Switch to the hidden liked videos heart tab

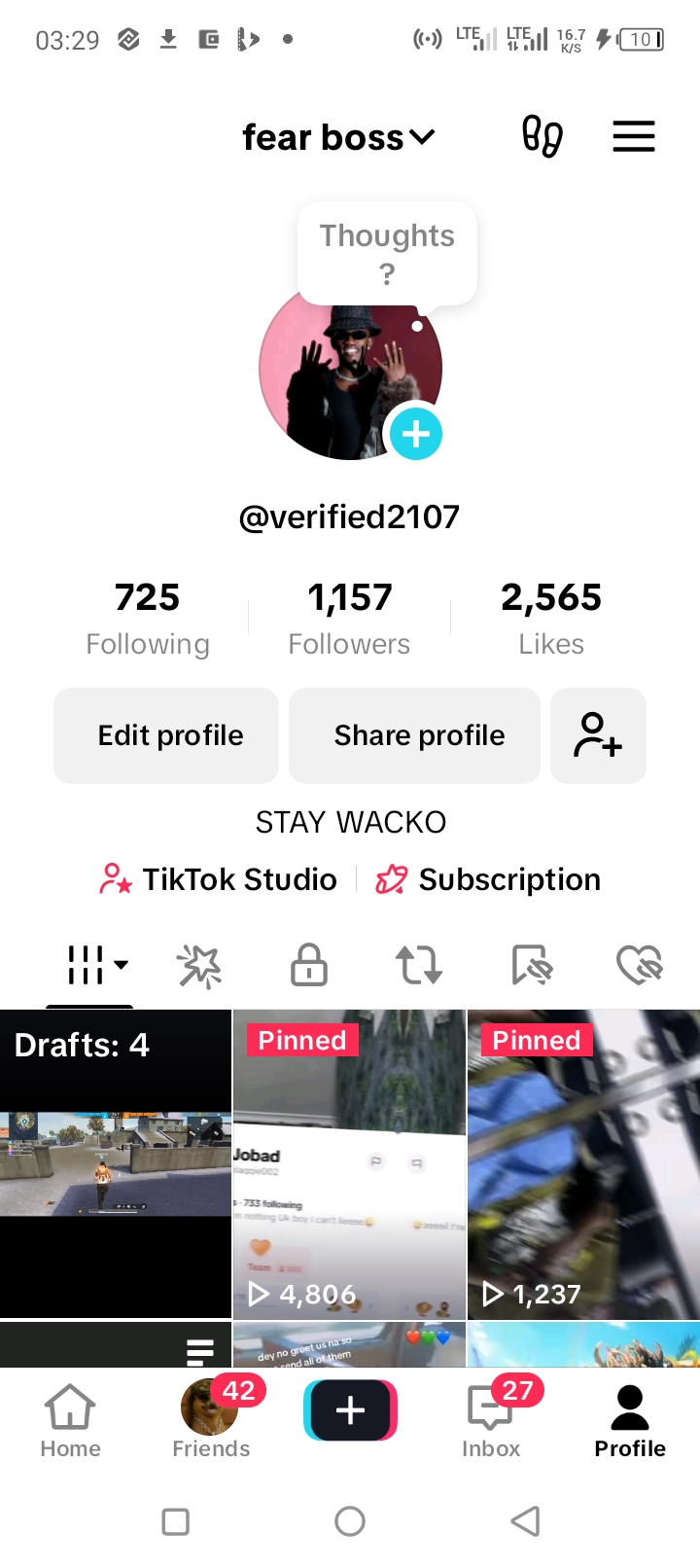[x=640, y=965]
